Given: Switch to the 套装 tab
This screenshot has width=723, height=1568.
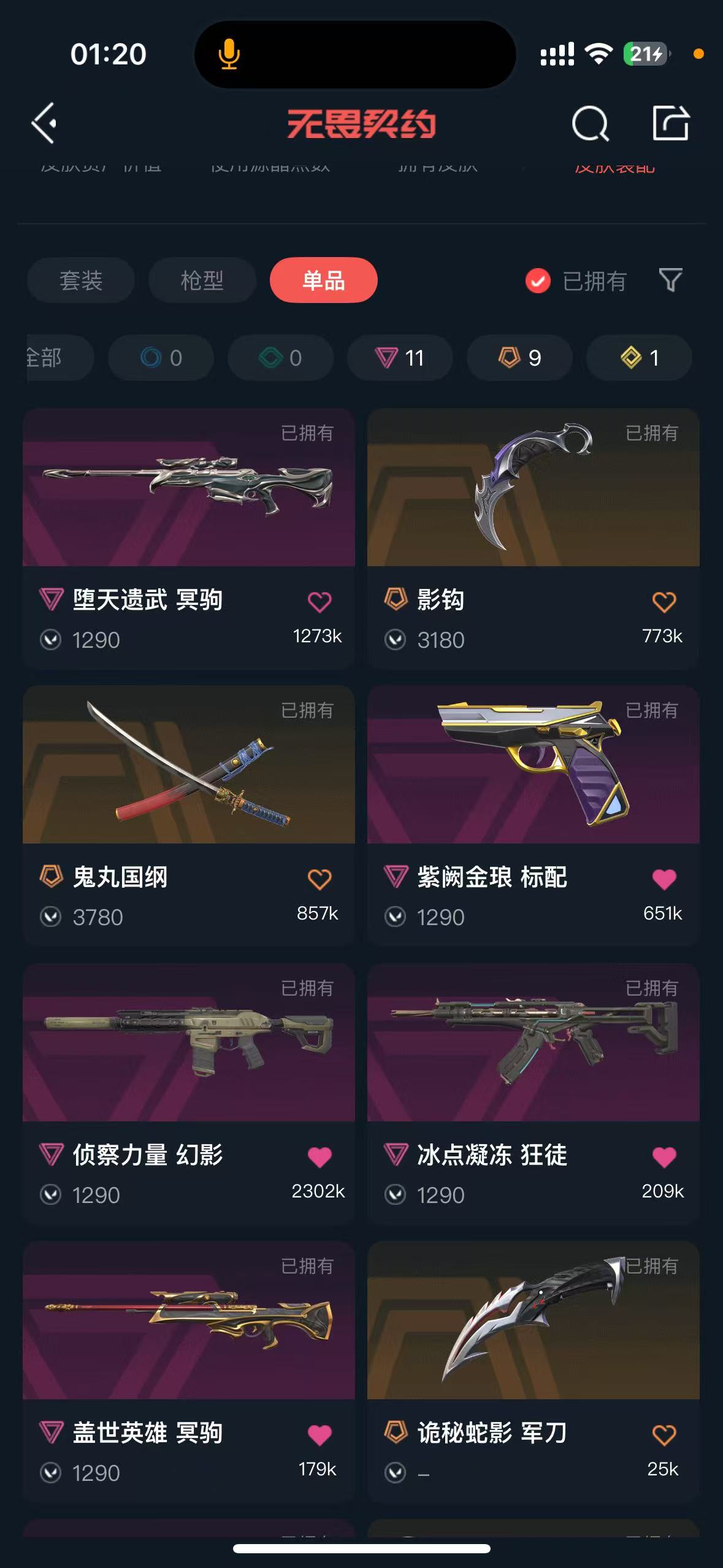Looking at the screenshot, I should click(x=80, y=280).
